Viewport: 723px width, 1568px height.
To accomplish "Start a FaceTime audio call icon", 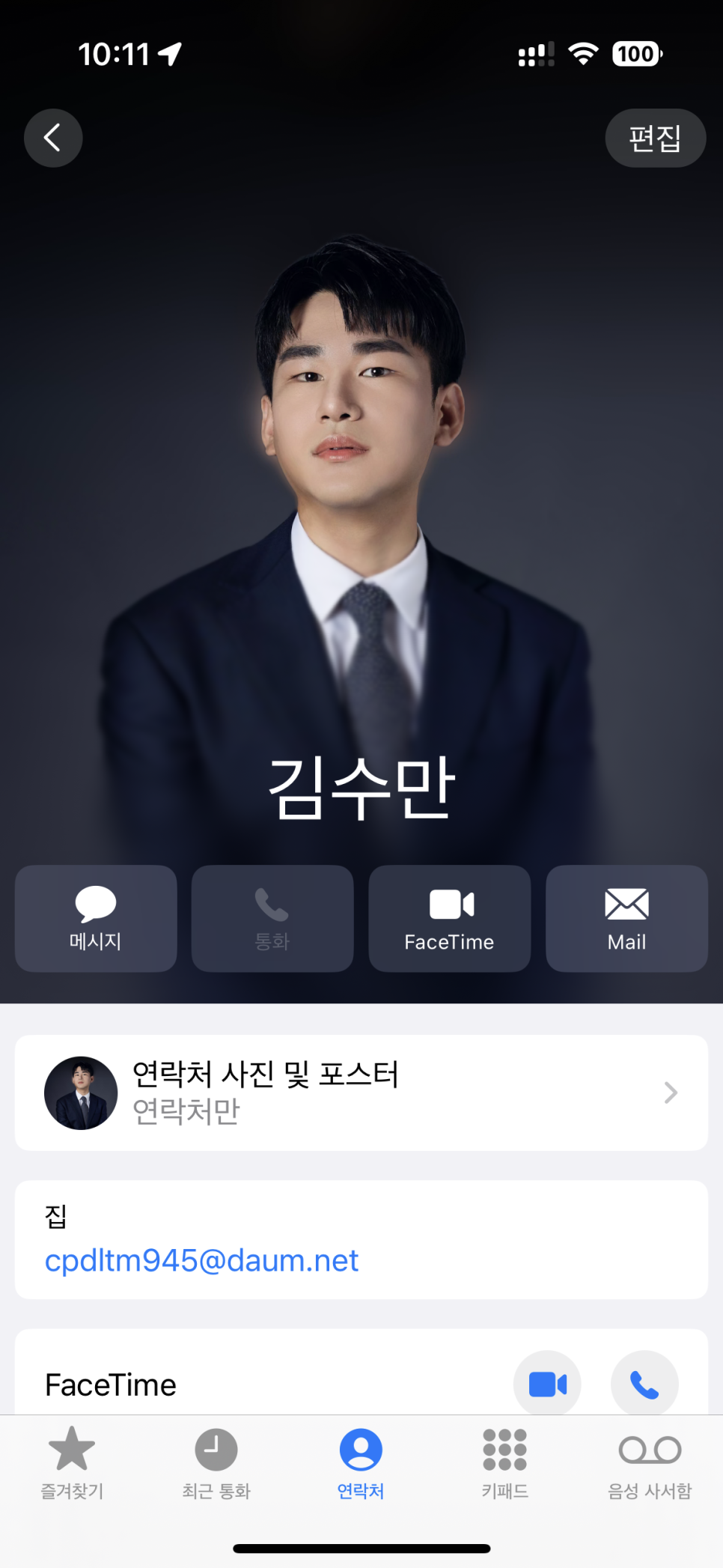I will [x=644, y=1384].
